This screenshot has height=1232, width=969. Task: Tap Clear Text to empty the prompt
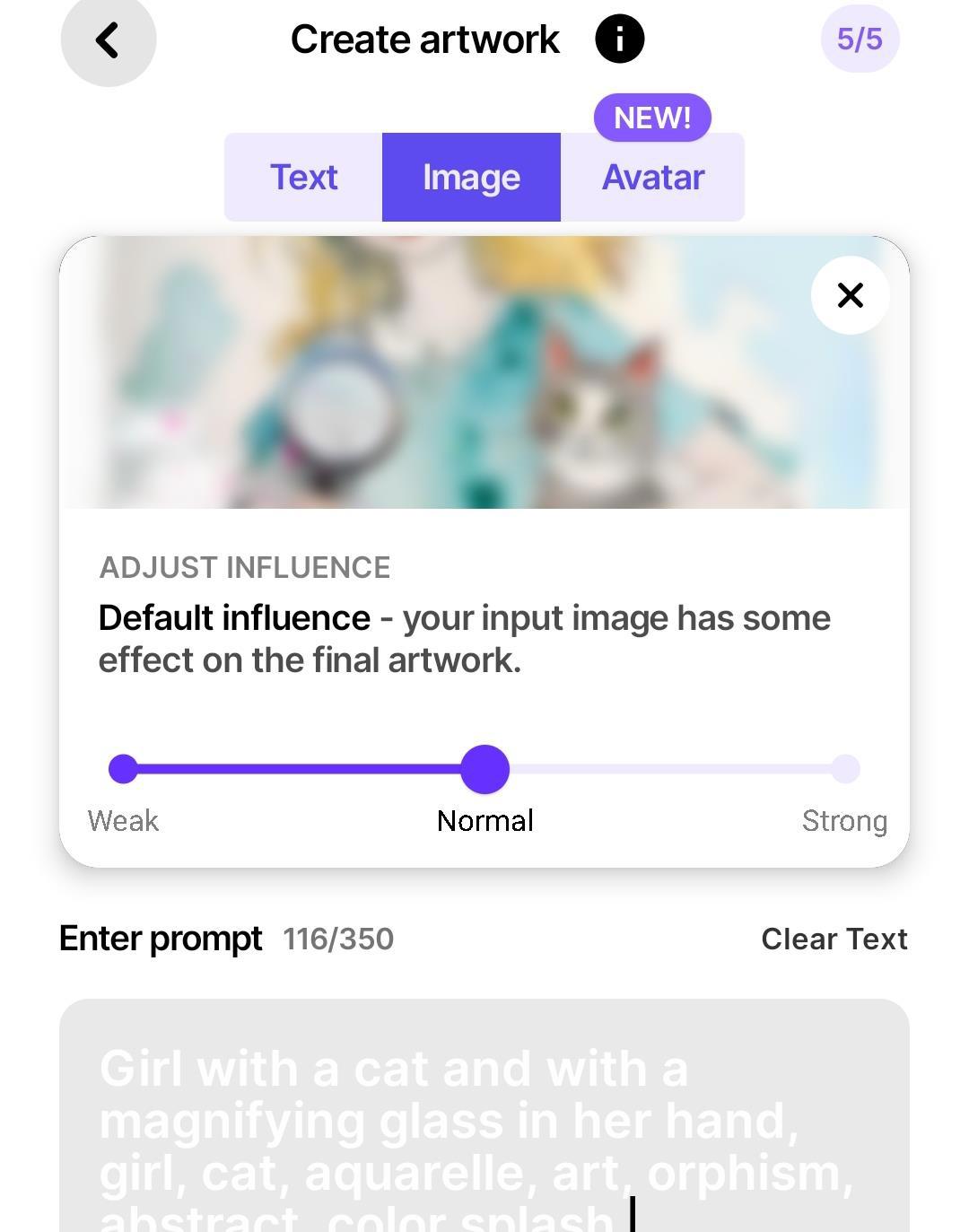coord(834,939)
